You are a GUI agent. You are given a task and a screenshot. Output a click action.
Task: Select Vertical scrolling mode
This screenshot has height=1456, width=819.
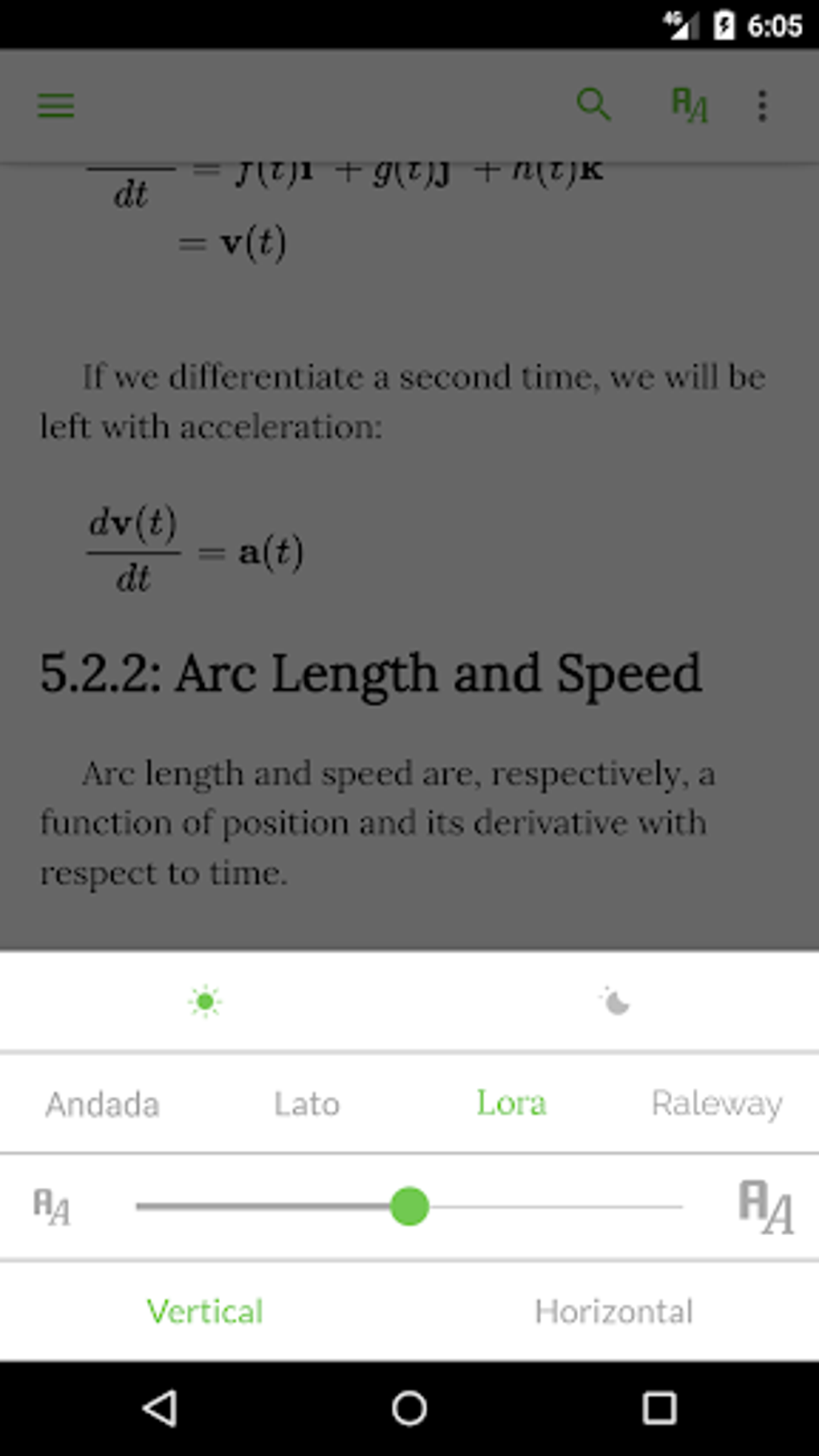coord(205,1311)
